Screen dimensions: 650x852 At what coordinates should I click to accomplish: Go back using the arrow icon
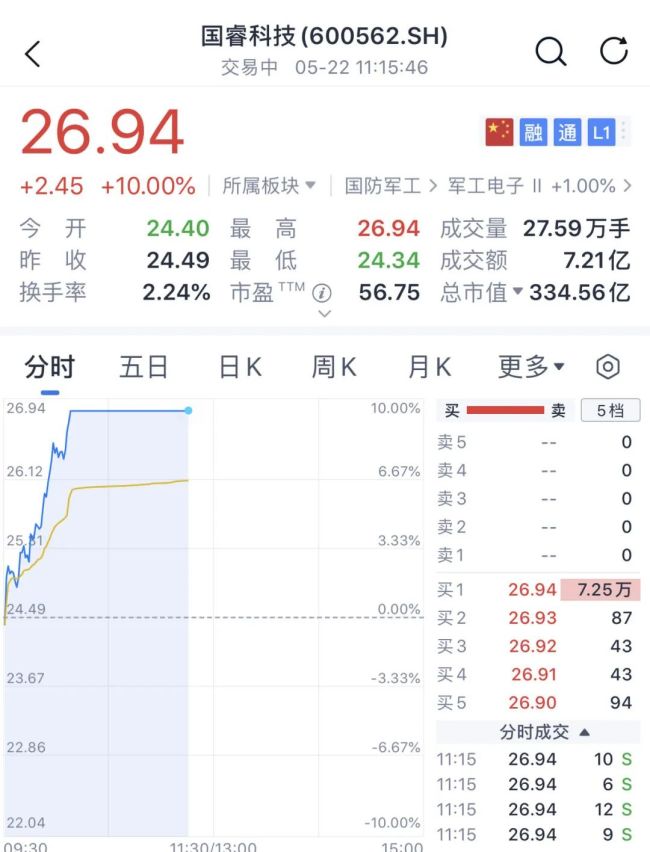coord(33,54)
